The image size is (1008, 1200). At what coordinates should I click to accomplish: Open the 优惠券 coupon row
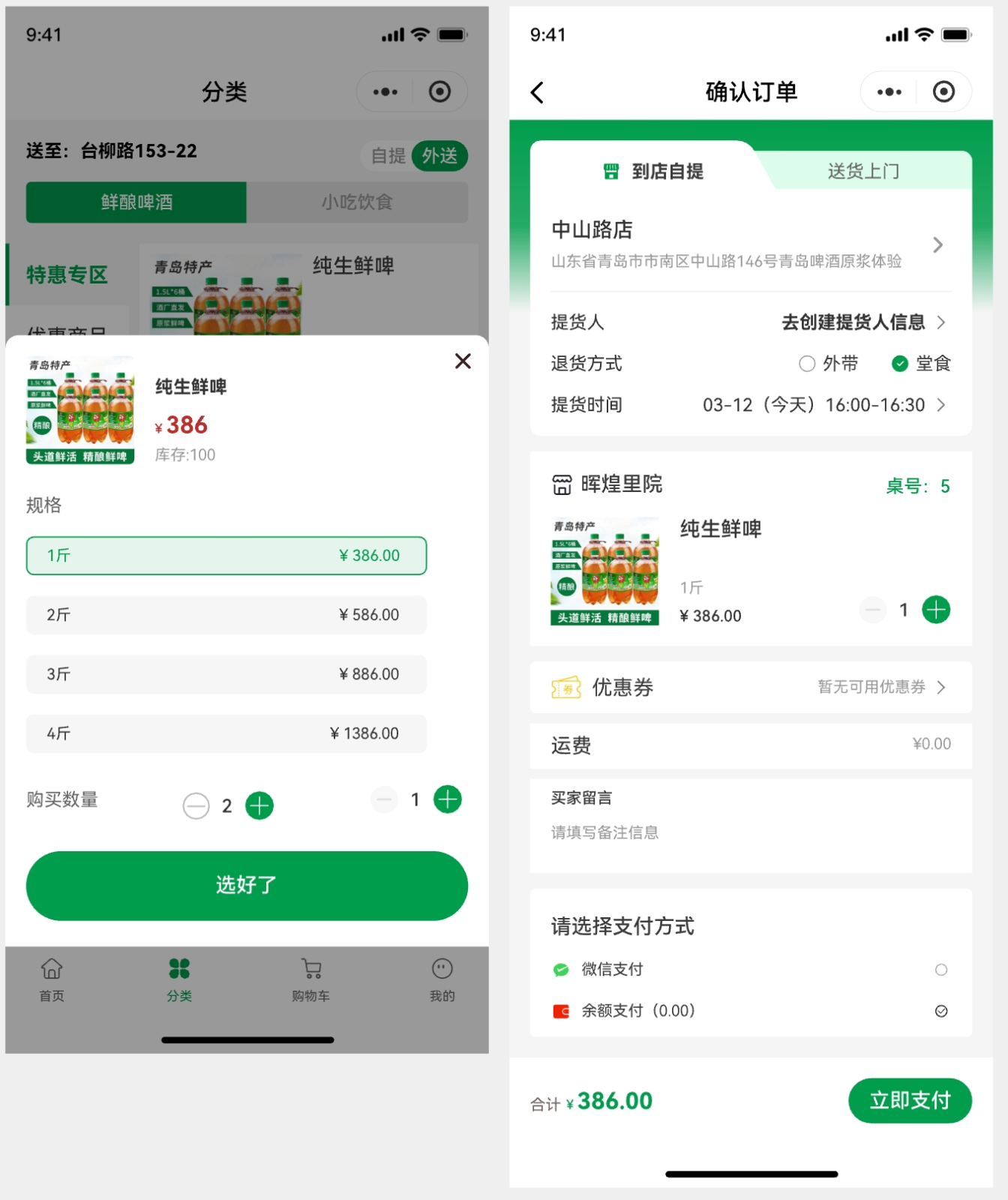(x=750, y=687)
